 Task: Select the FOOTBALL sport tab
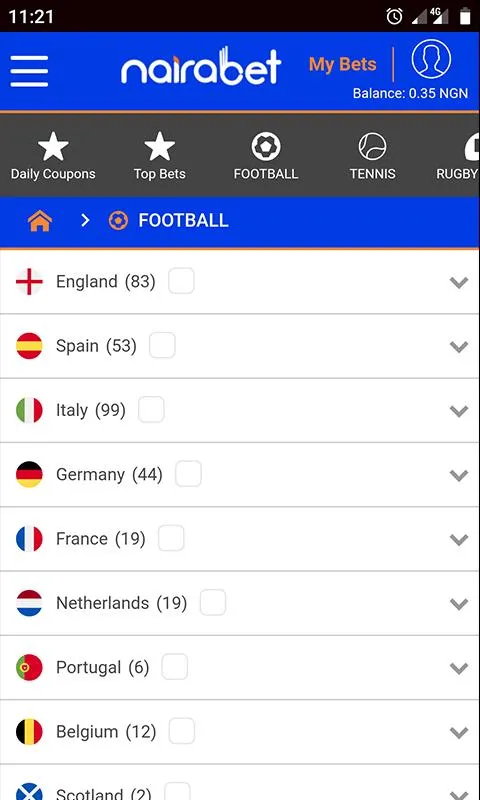266,156
